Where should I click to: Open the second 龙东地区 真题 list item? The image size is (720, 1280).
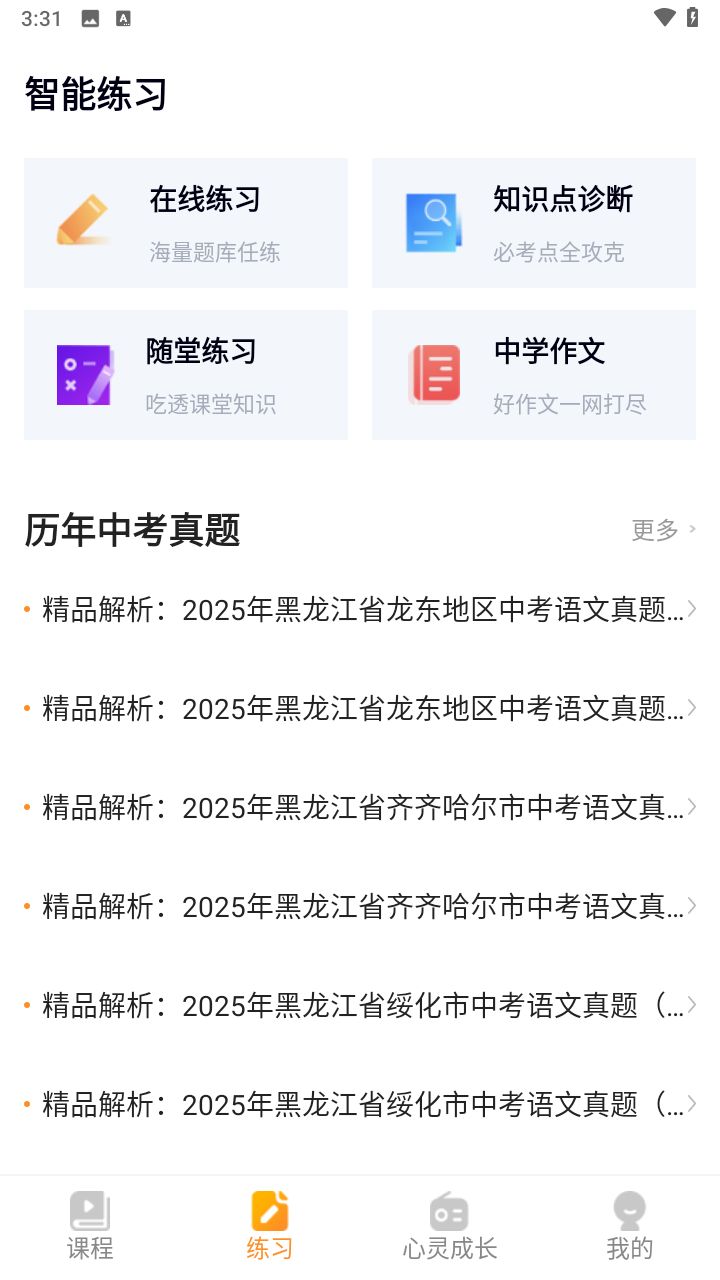pos(350,708)
